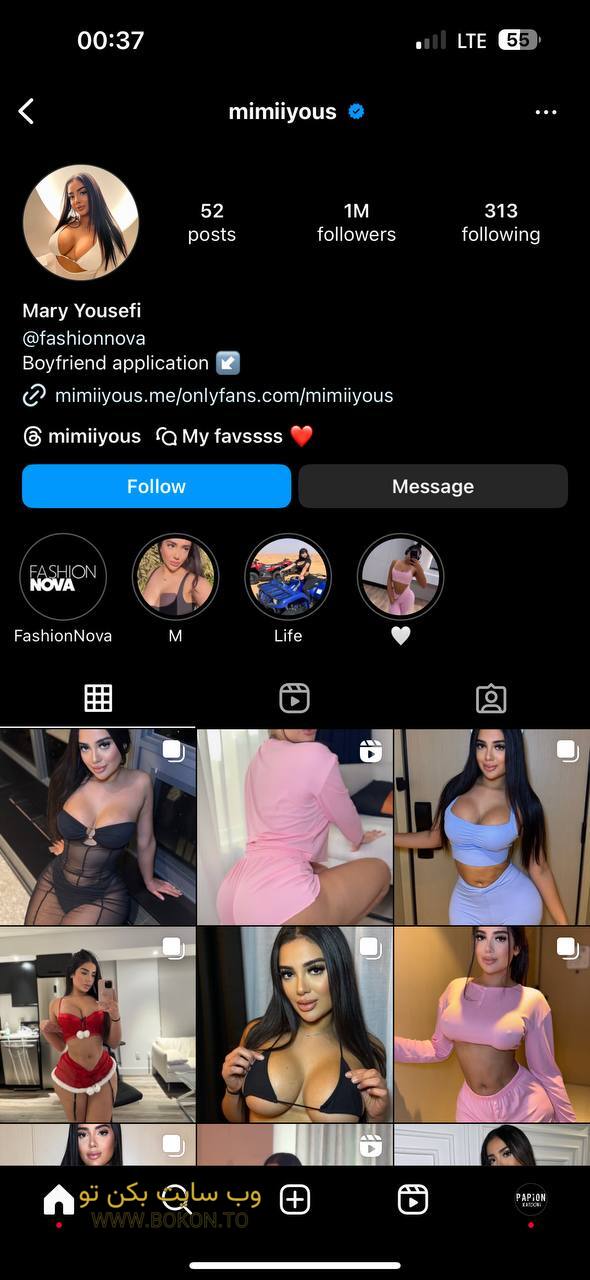Image resolution: width=590 pixels, height=1280 pixels.
Task: Tap the Message button
Action: (433, 486)
